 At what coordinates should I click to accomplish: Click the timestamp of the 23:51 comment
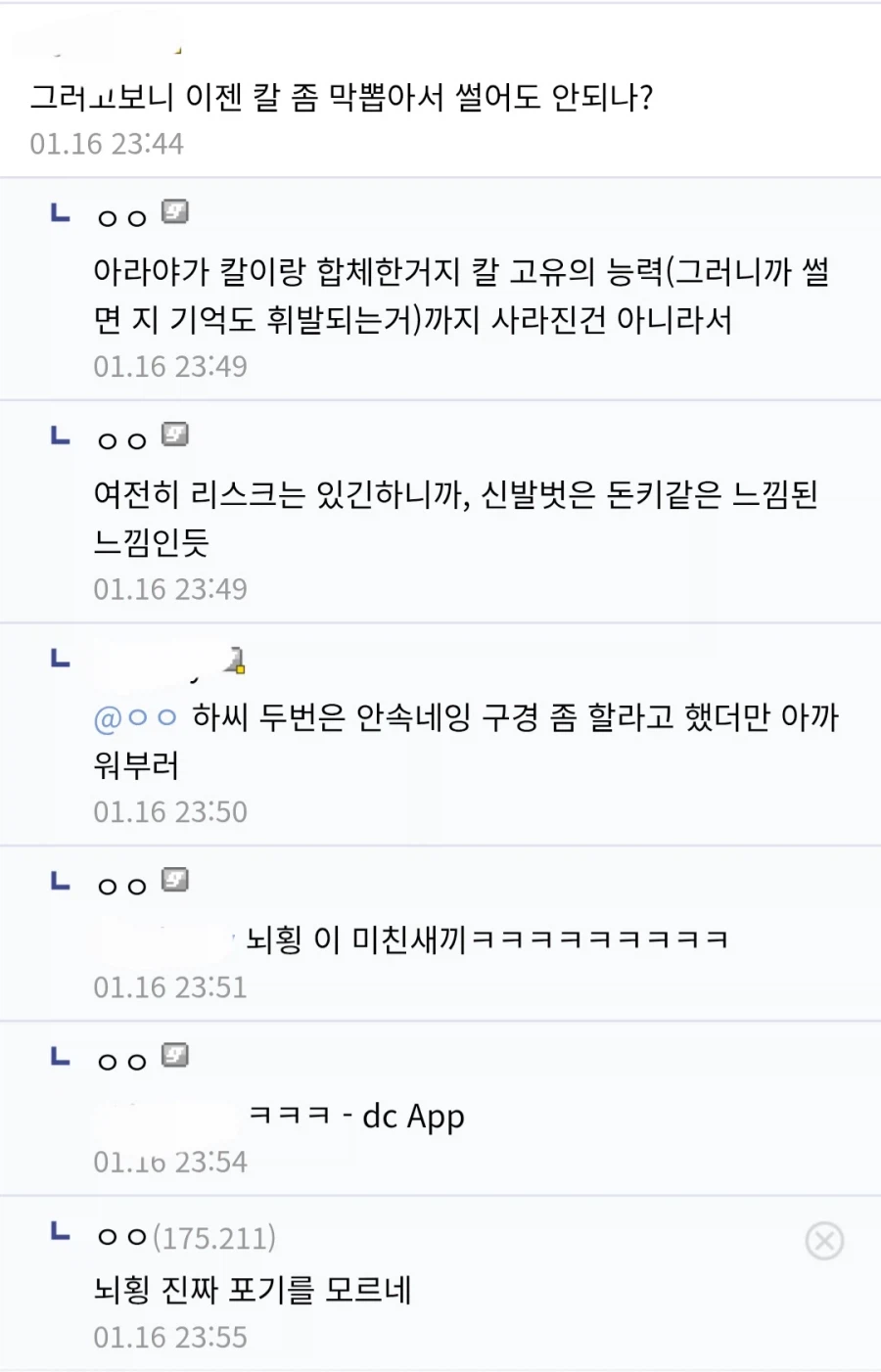(170, 986)
